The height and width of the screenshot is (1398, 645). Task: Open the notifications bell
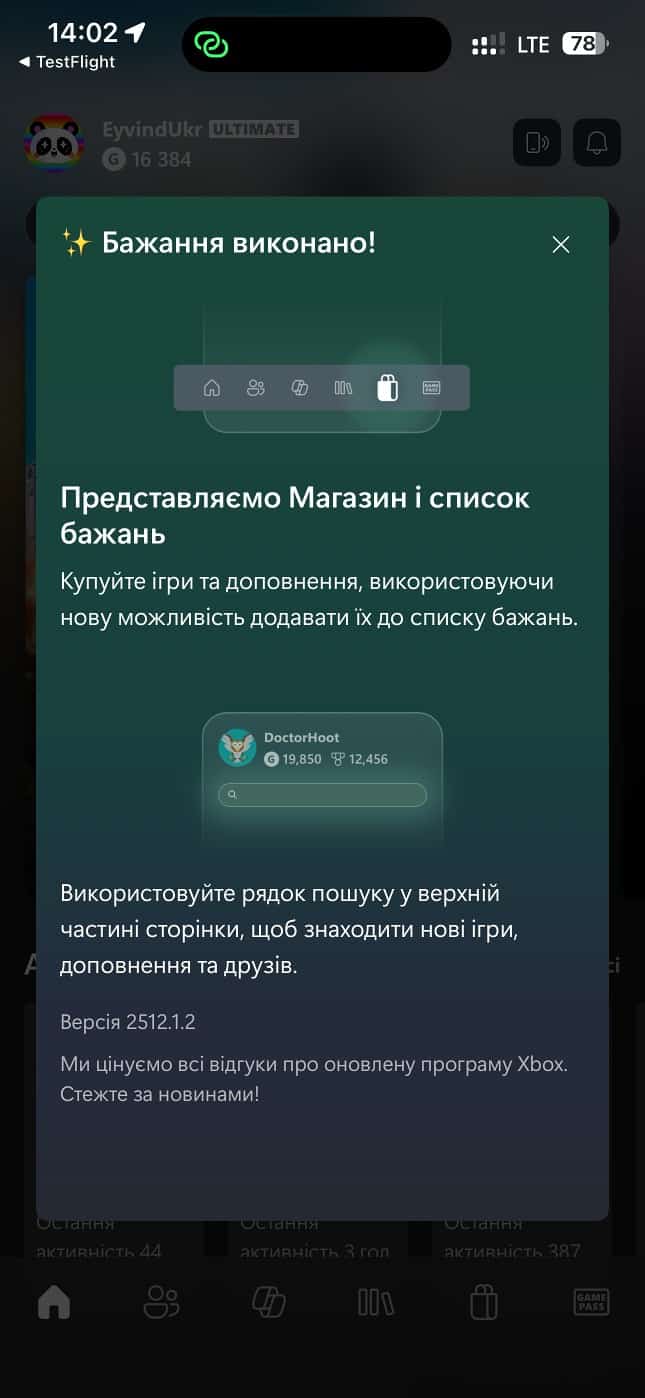(x=597, y=143)
